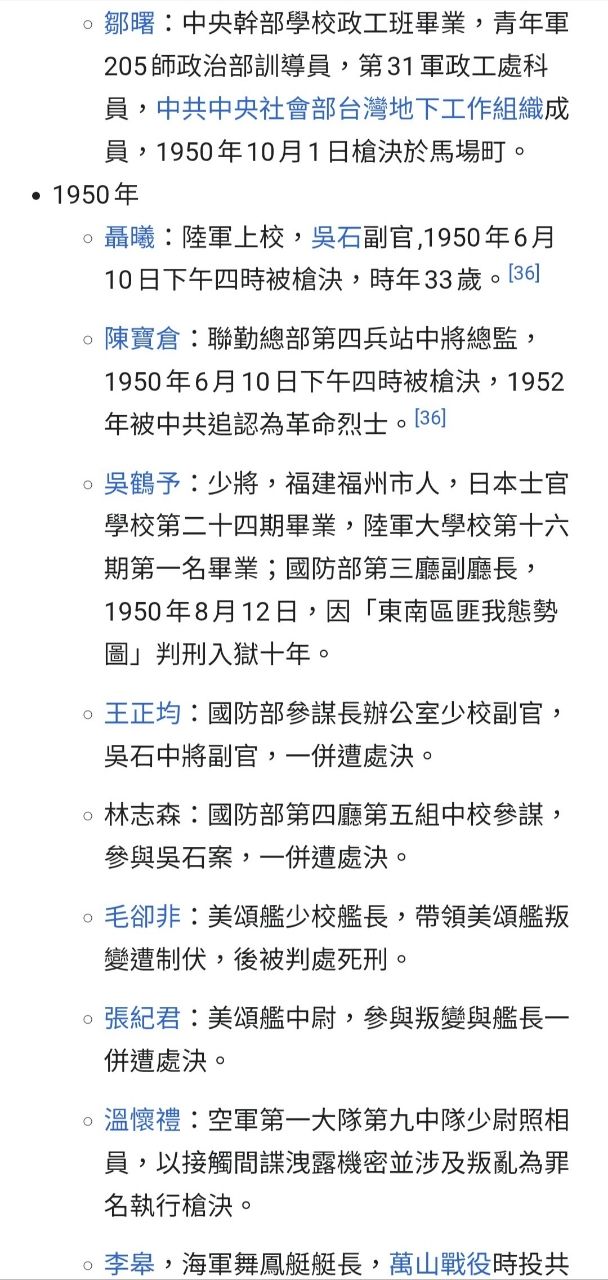The width and height of the screenshot is (608, 1280).
Task: Open citation 36 after 聶曦's entry
Action: click(524, 272)
